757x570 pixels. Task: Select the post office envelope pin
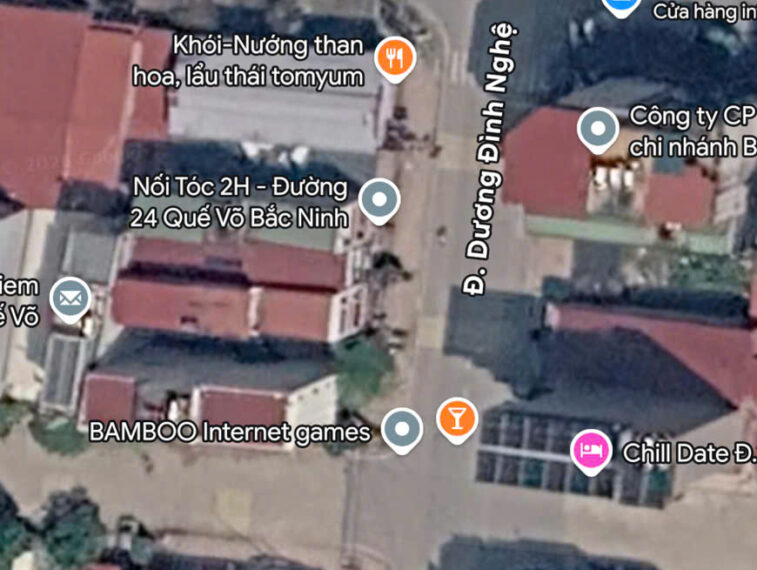click(x=70, y=300)
